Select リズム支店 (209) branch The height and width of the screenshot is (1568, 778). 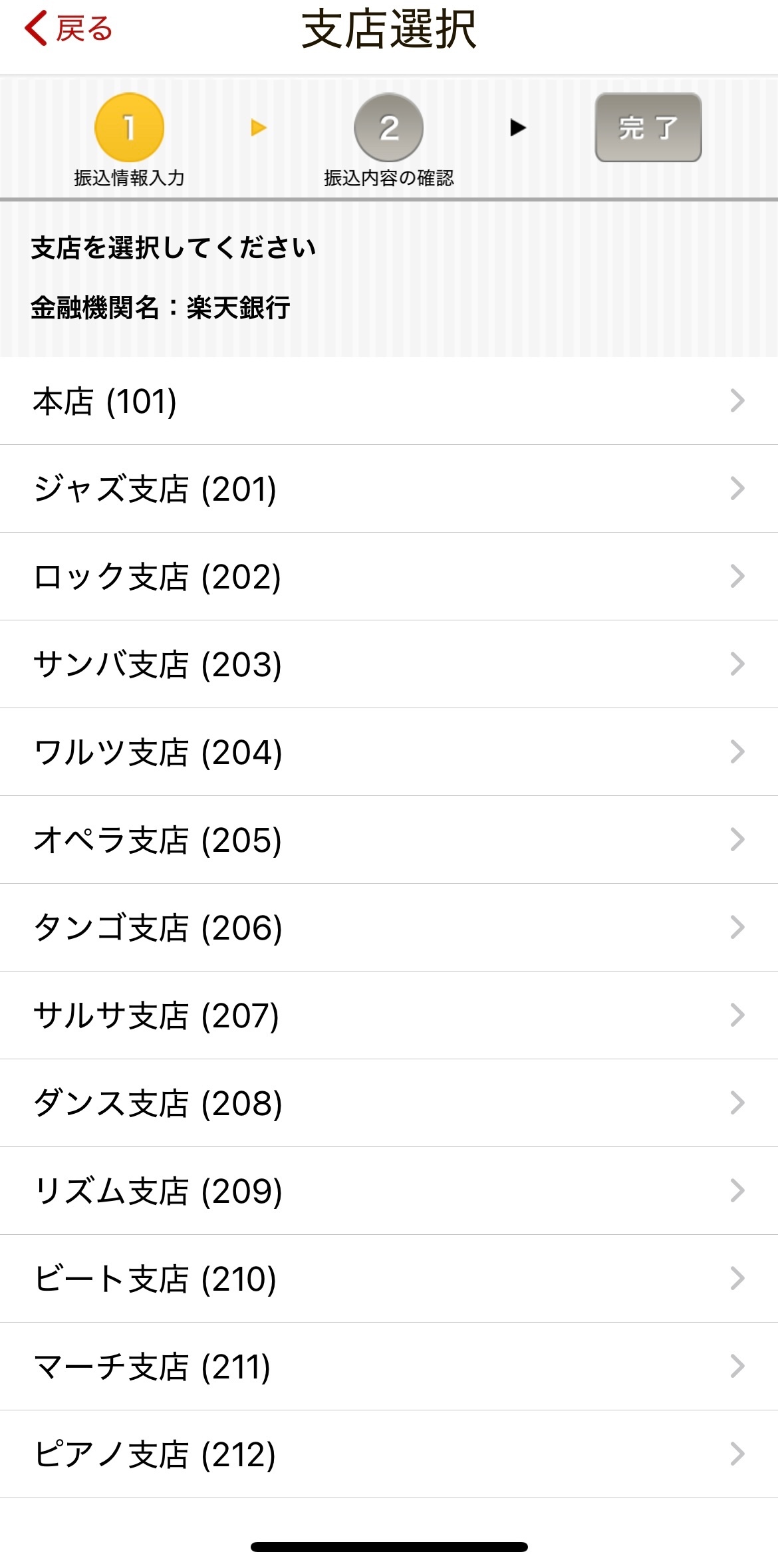point(389,1191)
